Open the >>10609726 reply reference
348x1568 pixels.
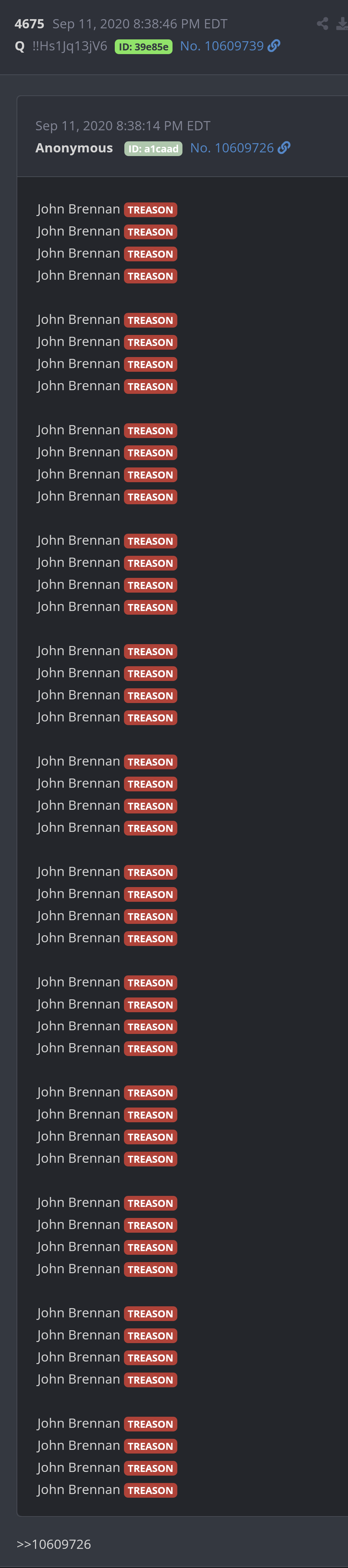[54, 1544]
